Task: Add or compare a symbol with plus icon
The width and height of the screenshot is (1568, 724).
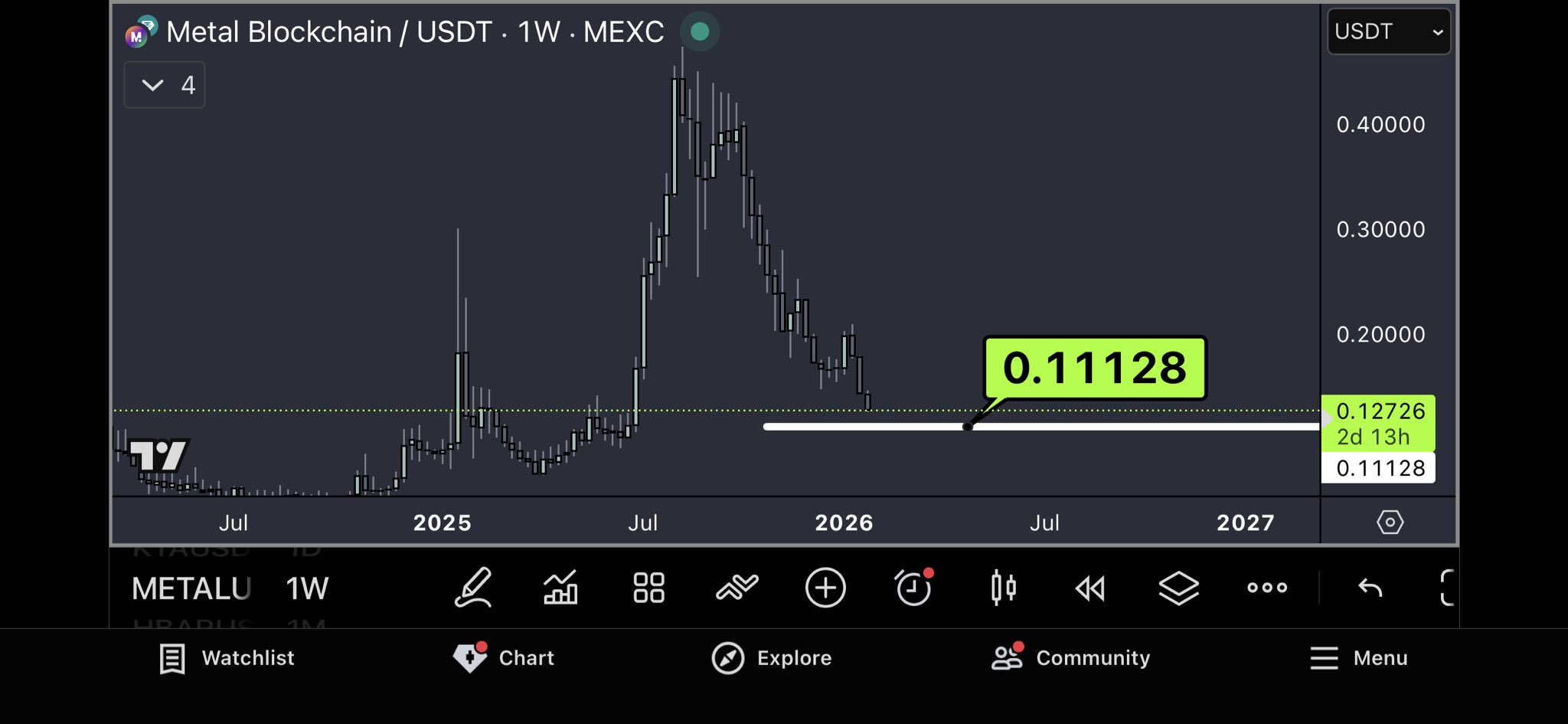Action: point(825,588)
